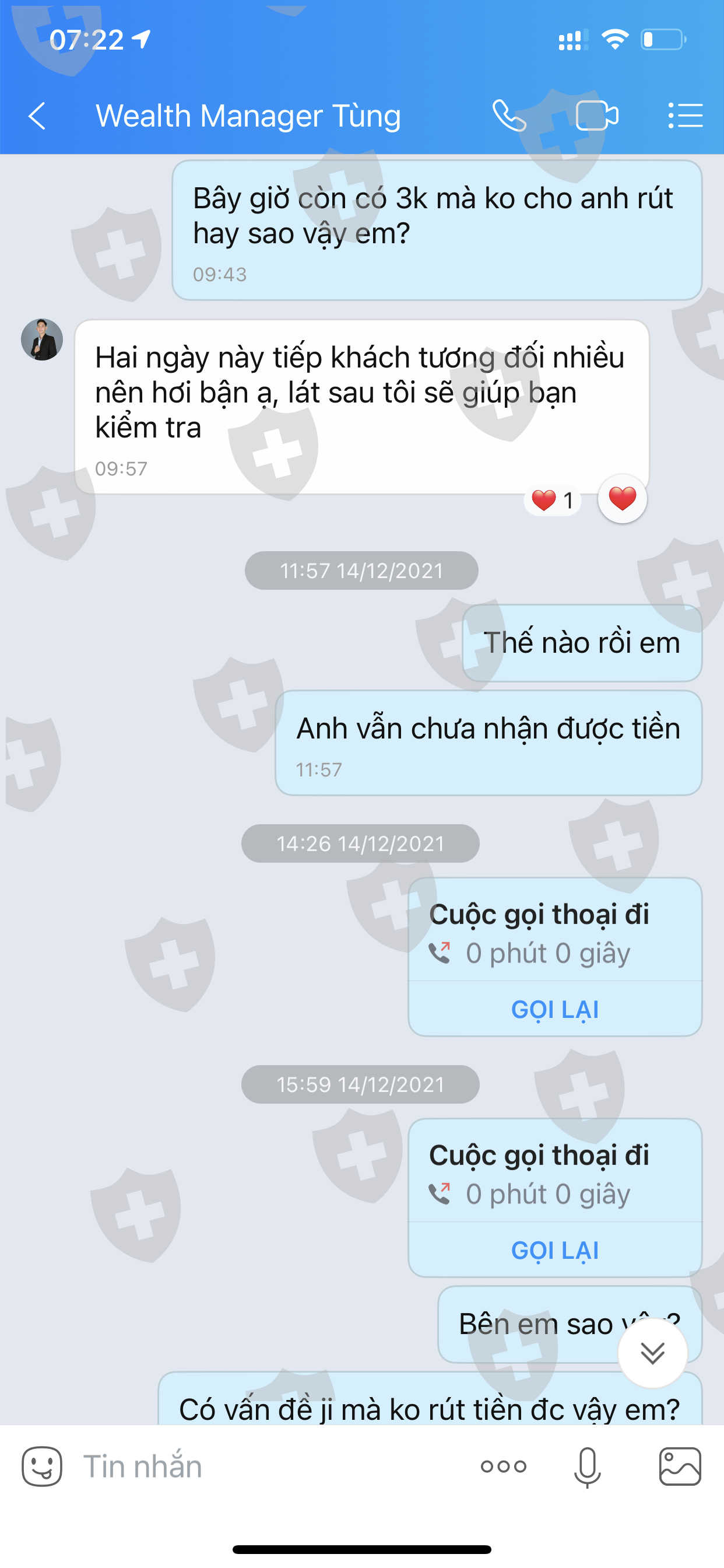Start a voice call with Tùng
Image resolution: width=724 pixels, height=1568 pixels.
pos(509,116)
